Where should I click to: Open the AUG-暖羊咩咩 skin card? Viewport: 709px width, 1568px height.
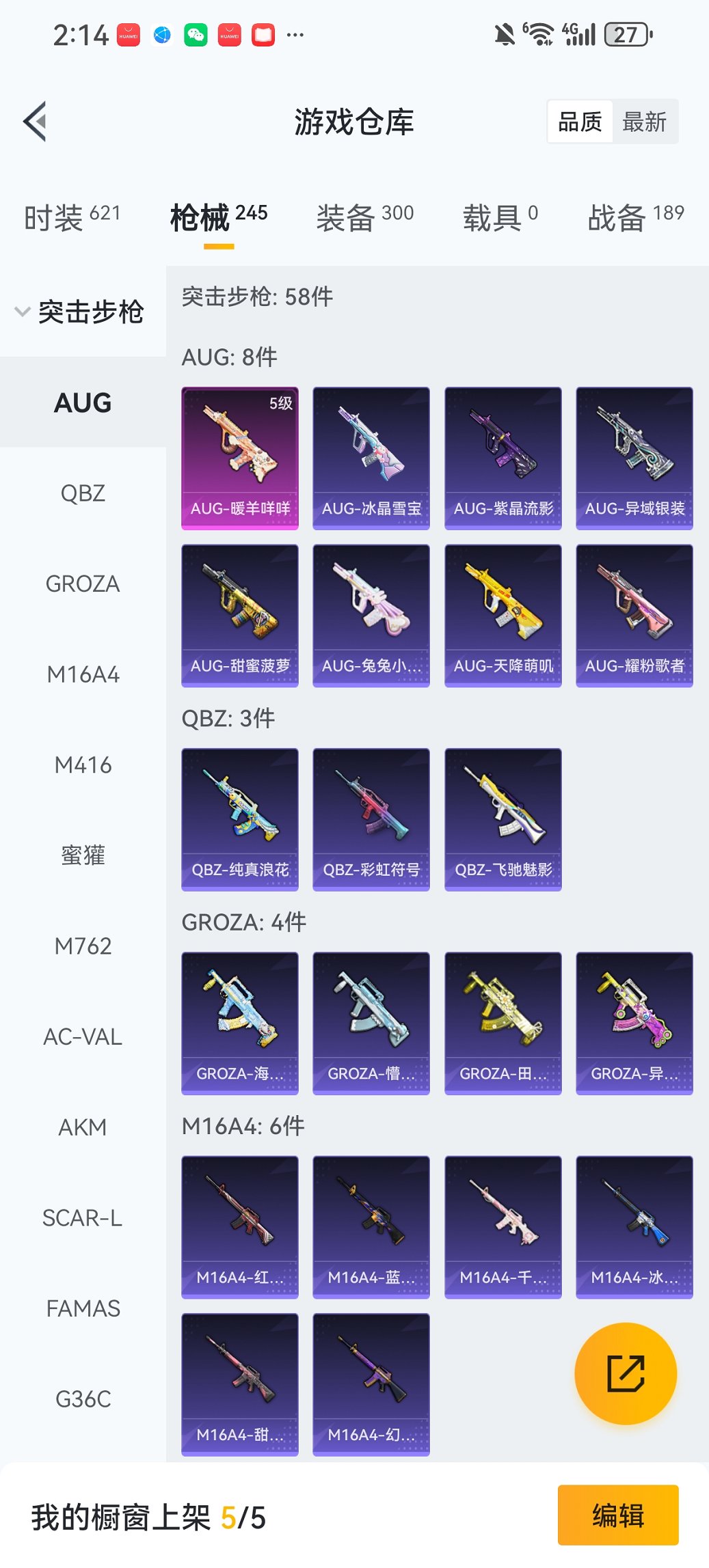[x=240, y=458]
